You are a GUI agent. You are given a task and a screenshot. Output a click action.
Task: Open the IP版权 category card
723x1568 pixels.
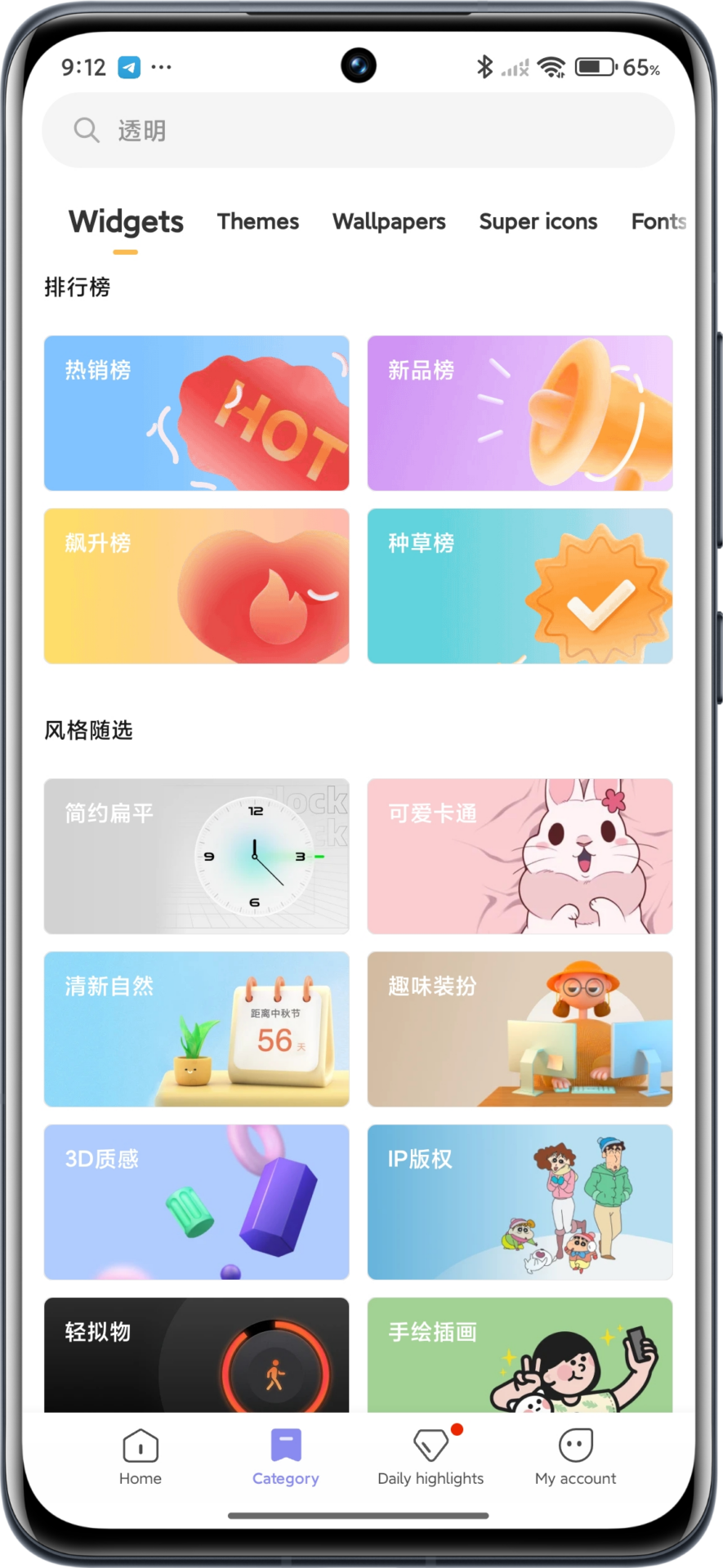(520, 1202)
